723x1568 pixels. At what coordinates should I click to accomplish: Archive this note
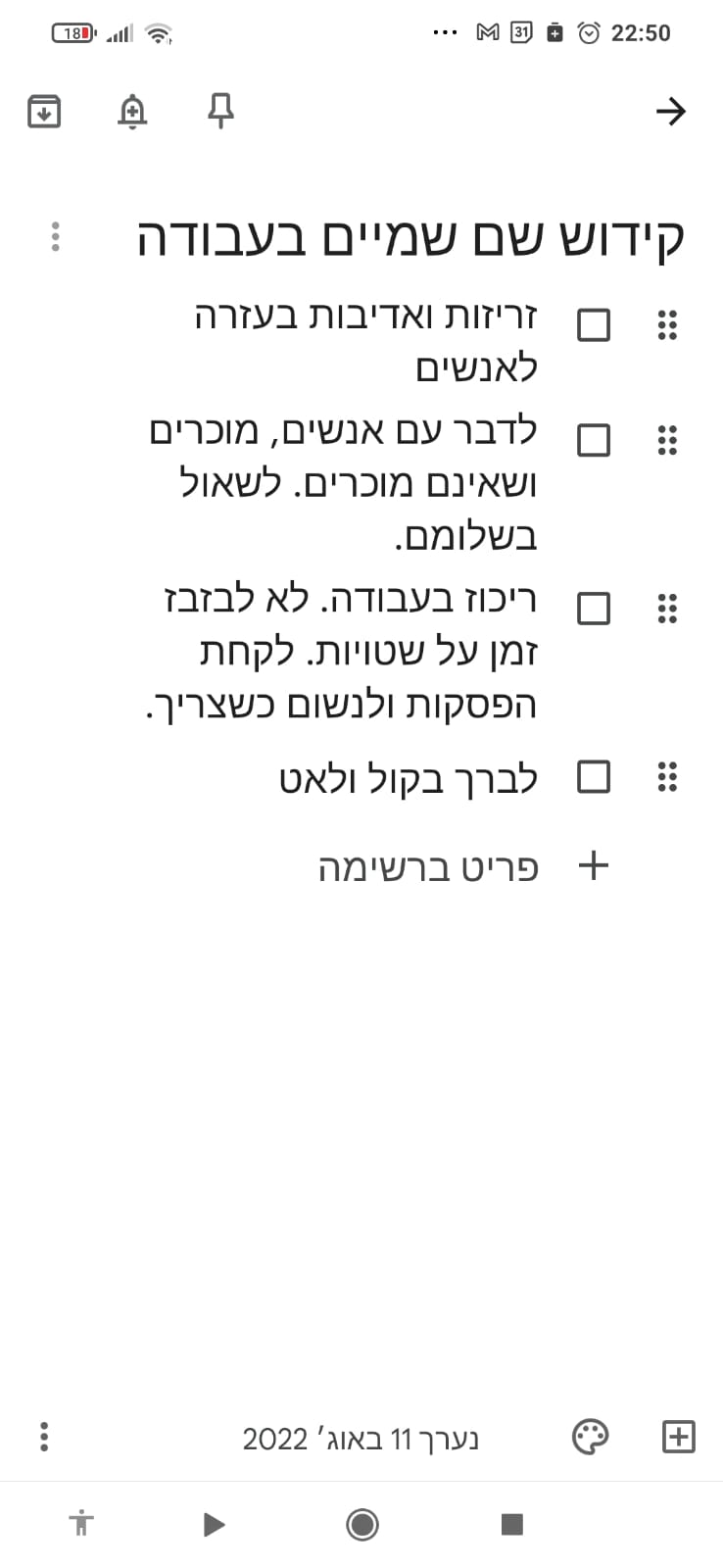(x=43, y=111)
